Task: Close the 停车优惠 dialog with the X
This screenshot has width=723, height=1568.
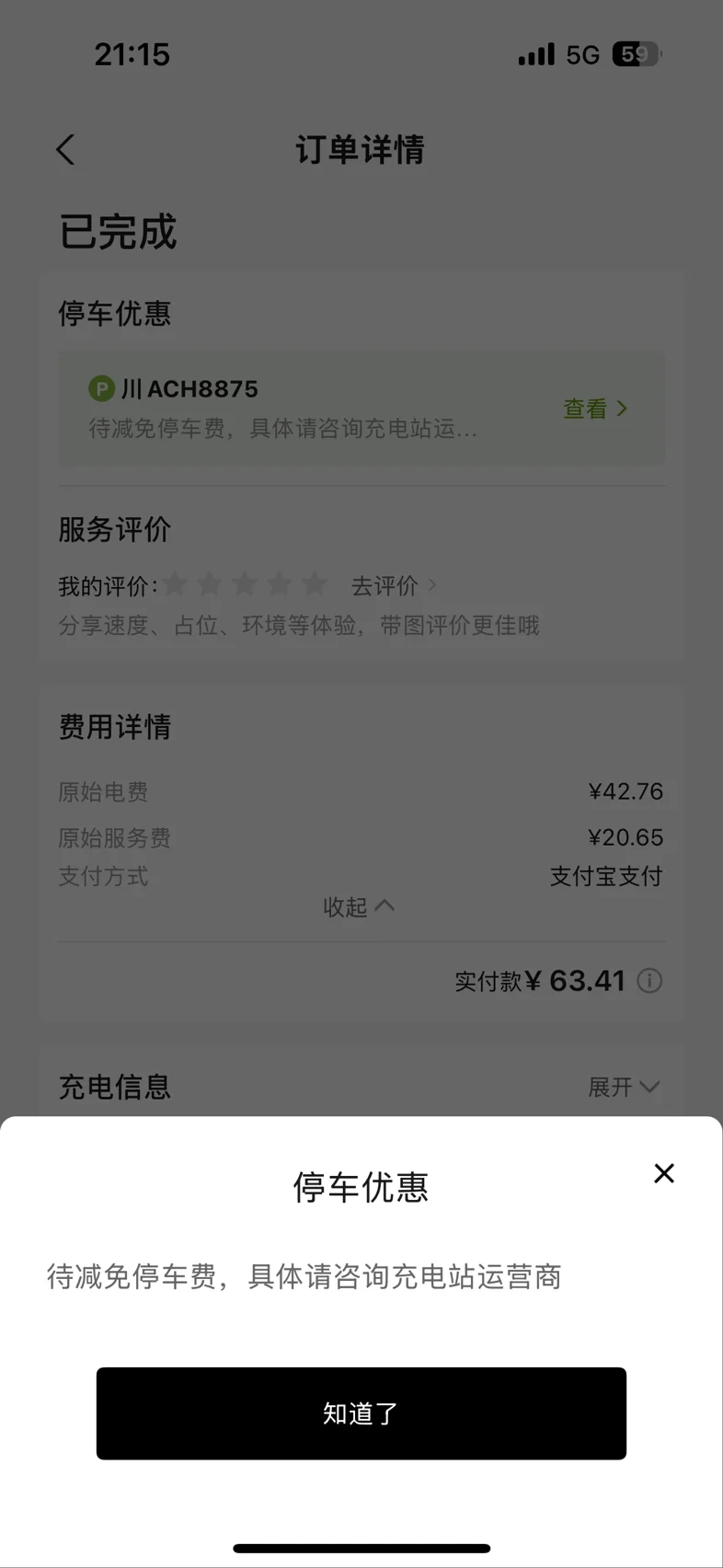Action: tap(664, 1173)
